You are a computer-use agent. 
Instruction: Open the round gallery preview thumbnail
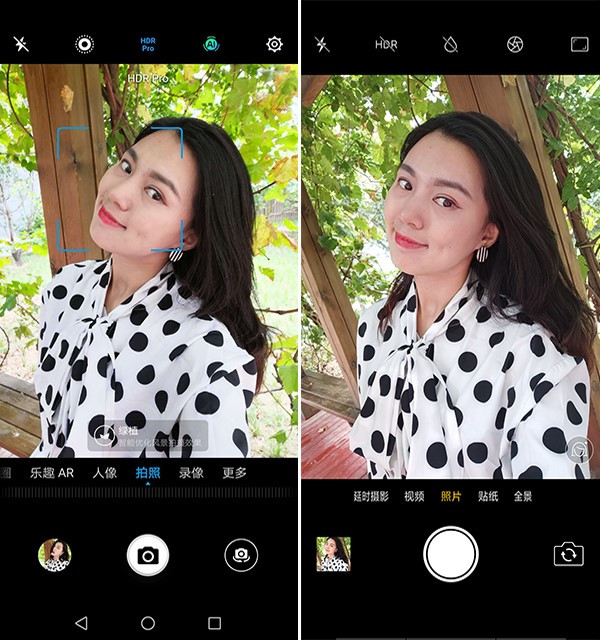[x=54, y=555]
